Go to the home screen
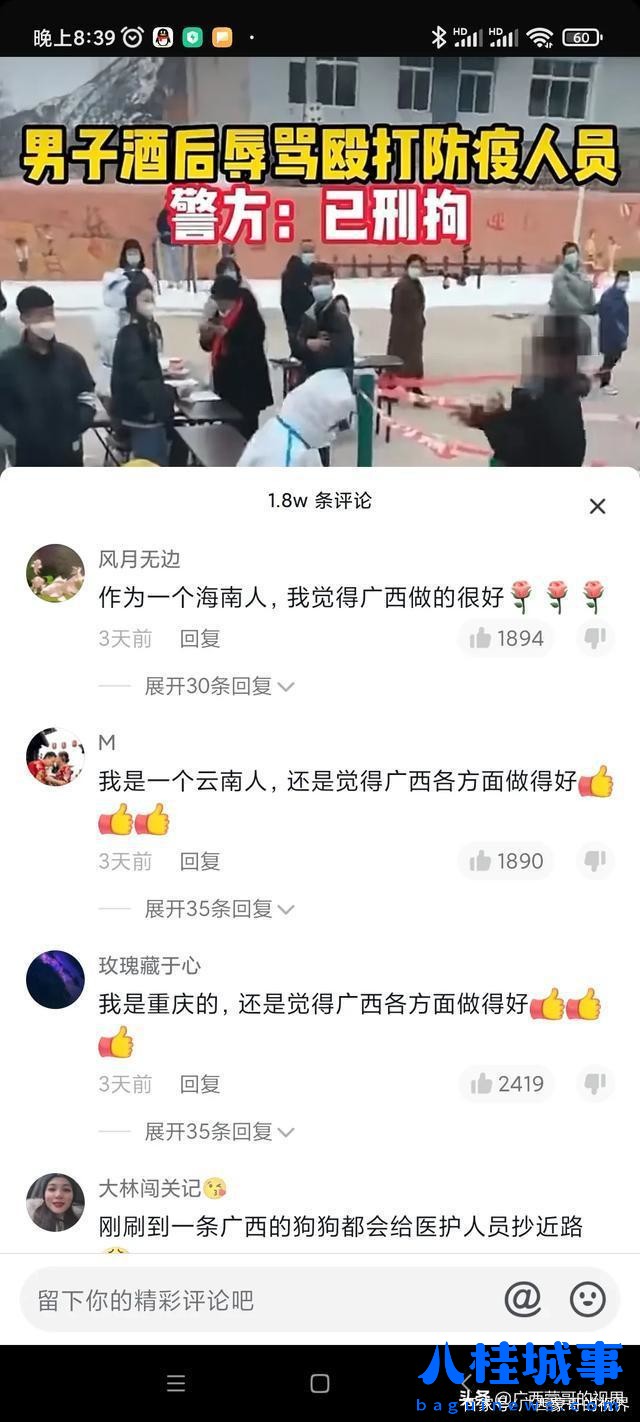Screen dimensions: 640x1422 coord(320,1384)
